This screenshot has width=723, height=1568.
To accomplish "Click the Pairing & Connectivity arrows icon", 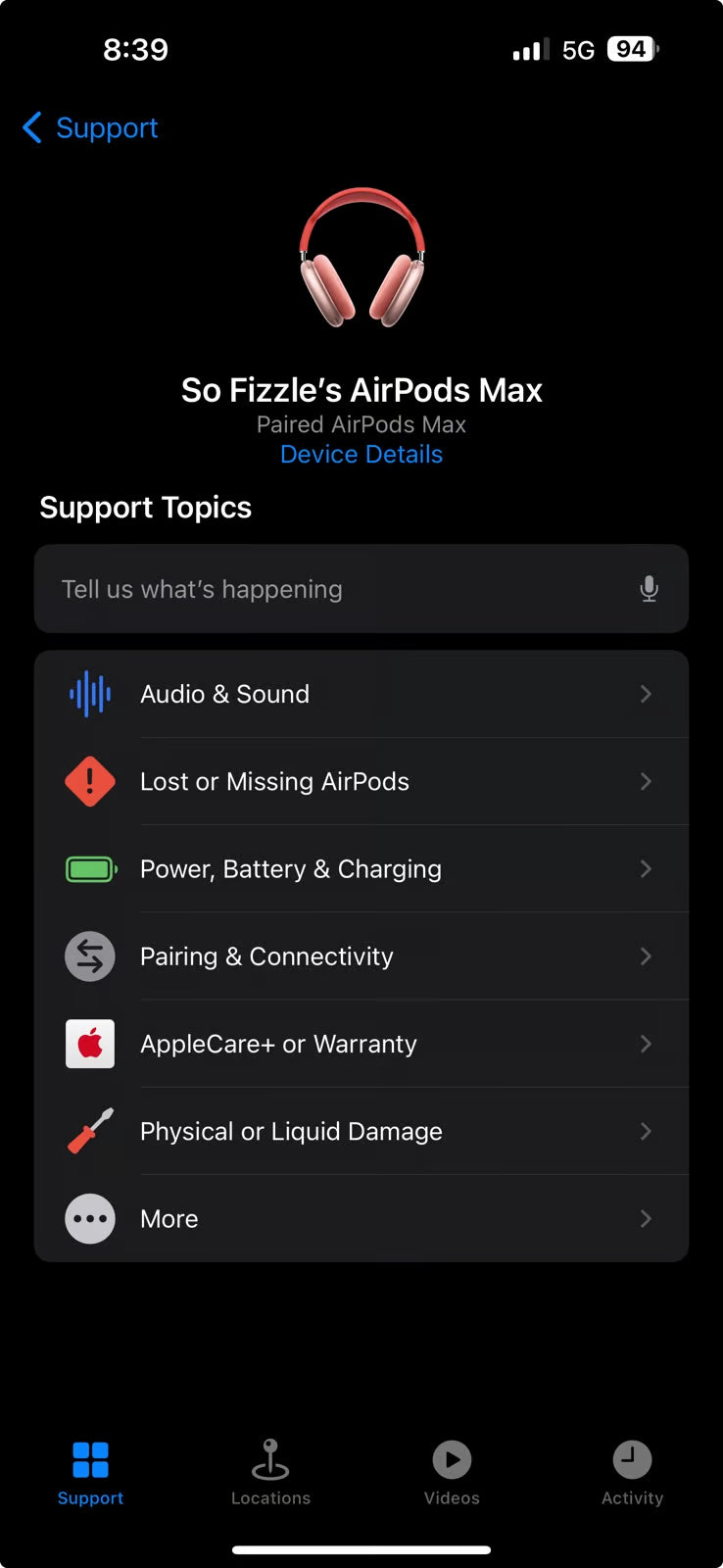I will pos(90,956).
